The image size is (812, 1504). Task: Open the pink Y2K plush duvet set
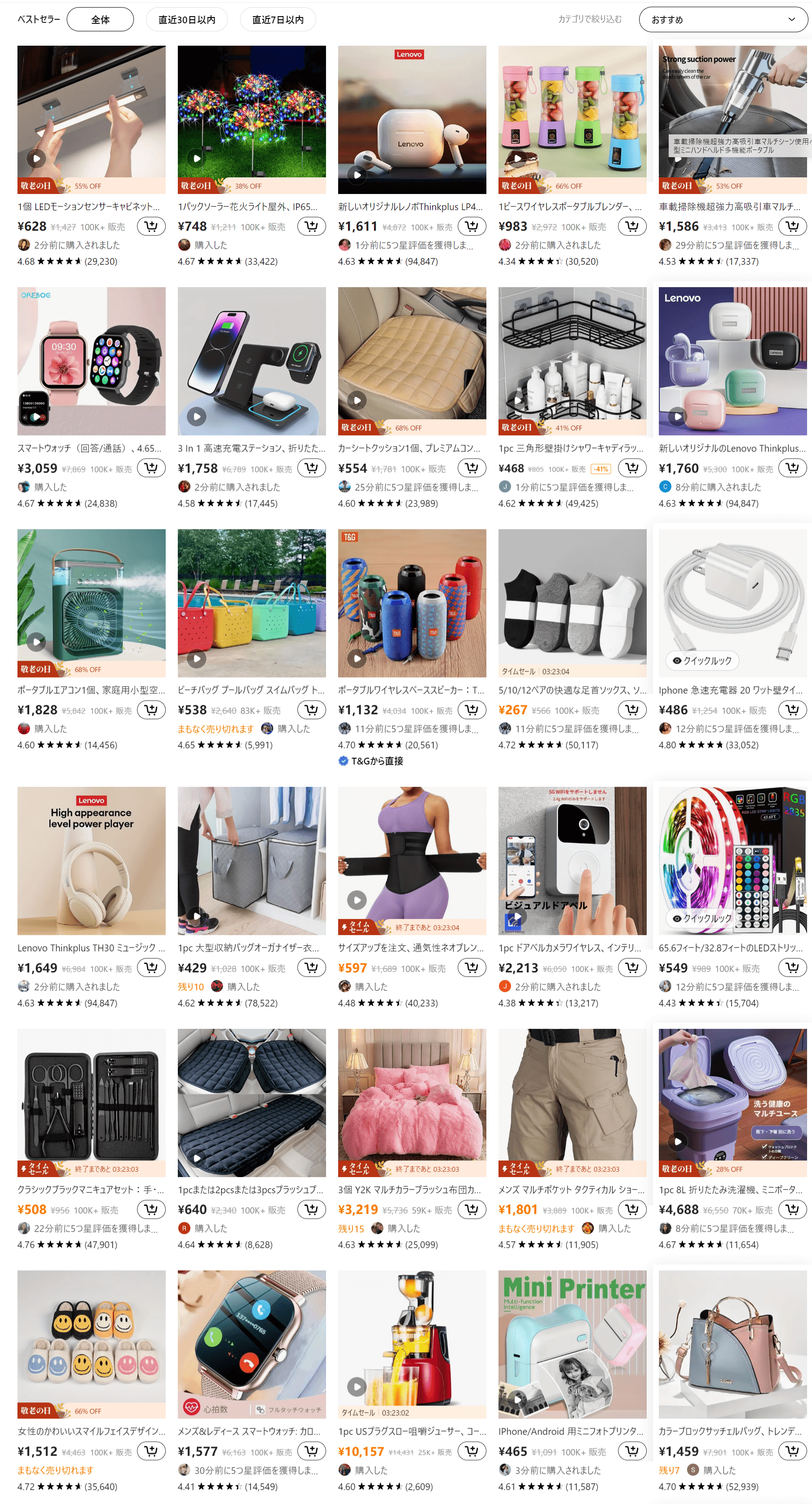point(412,1102)
